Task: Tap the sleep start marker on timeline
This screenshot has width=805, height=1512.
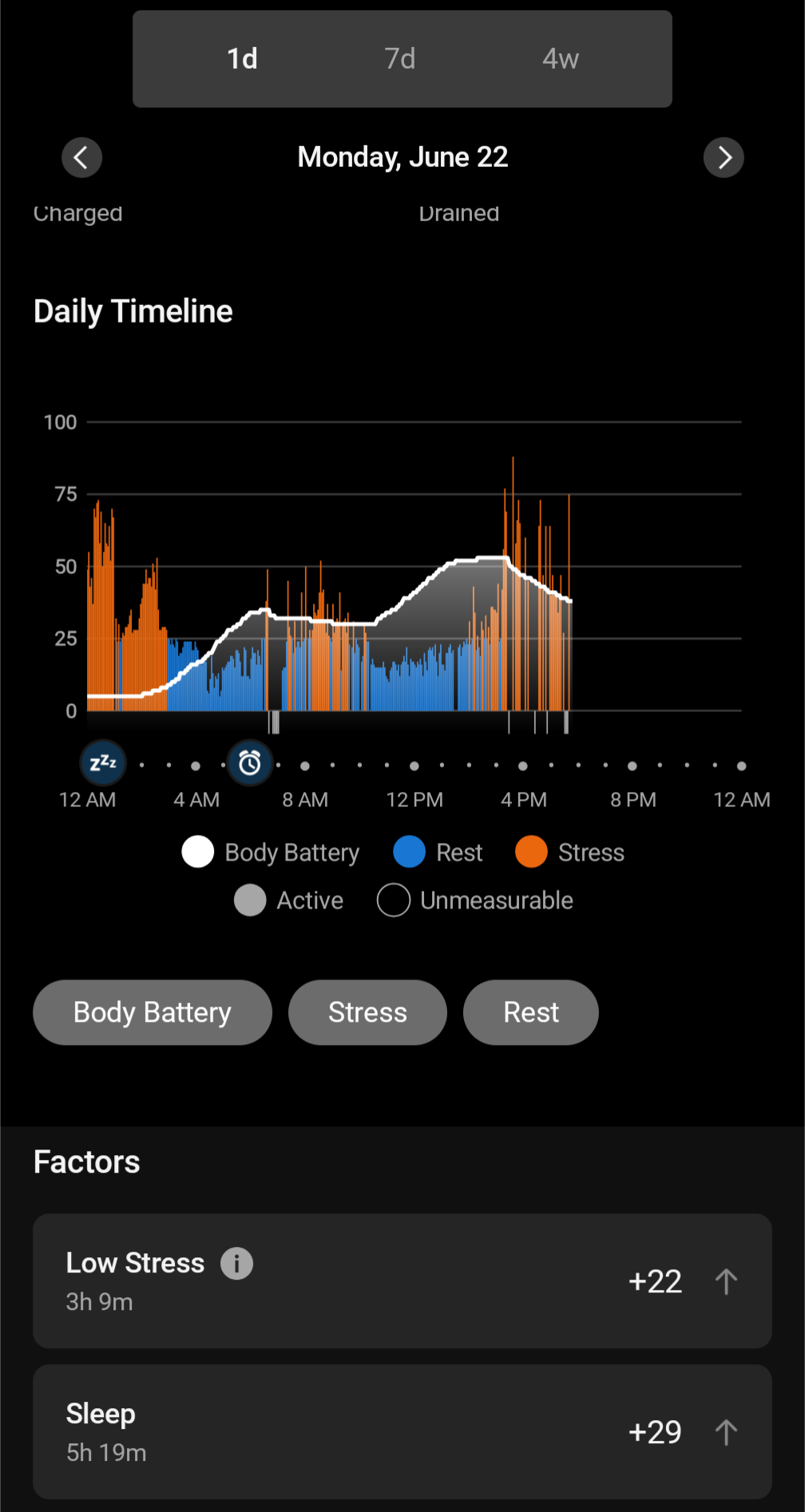Action: pyautogui.click(x=103, y=763)
